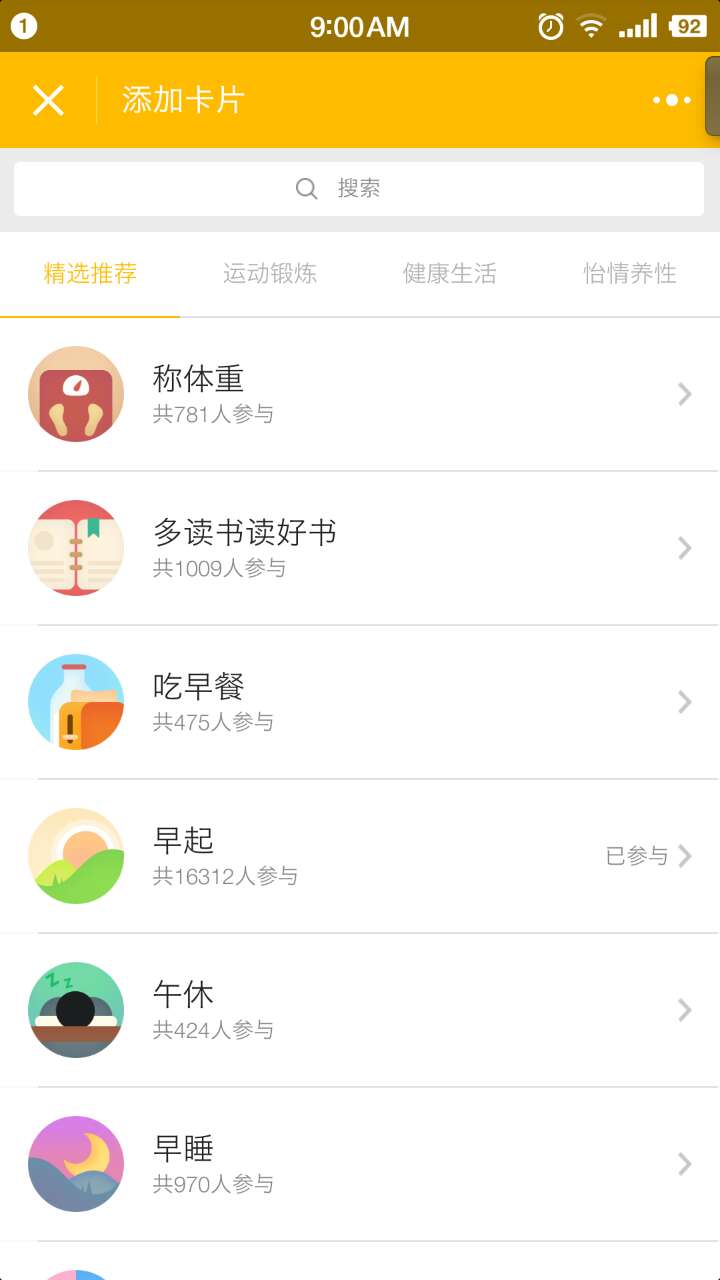Viewport: 720px width, 1280px height.
Task: Open the 午休 card
Action: click(360, 1010)
